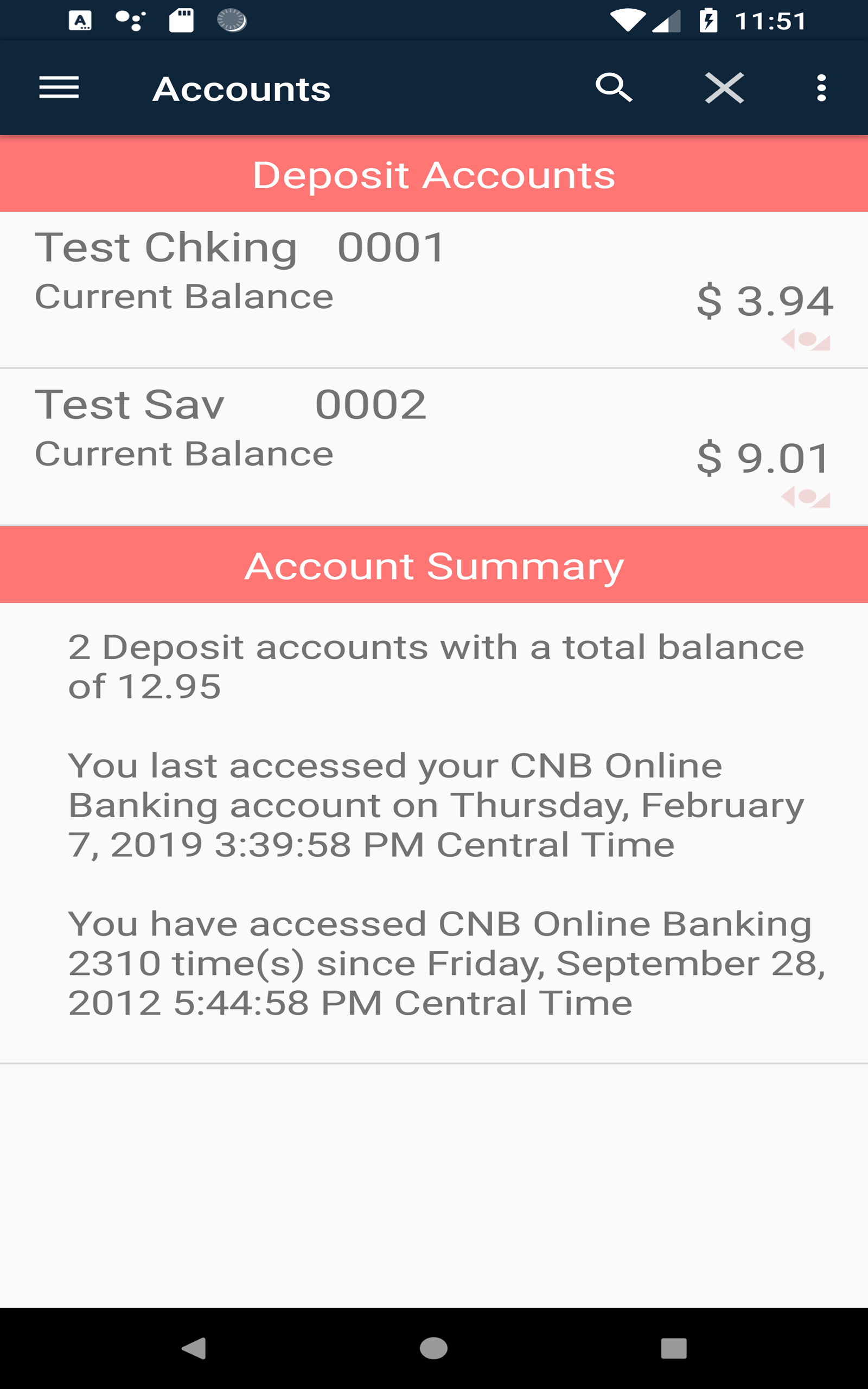Open the navigation drawer hamburger icon
This screenshot has height=1389, width=868.
(58, 87)
